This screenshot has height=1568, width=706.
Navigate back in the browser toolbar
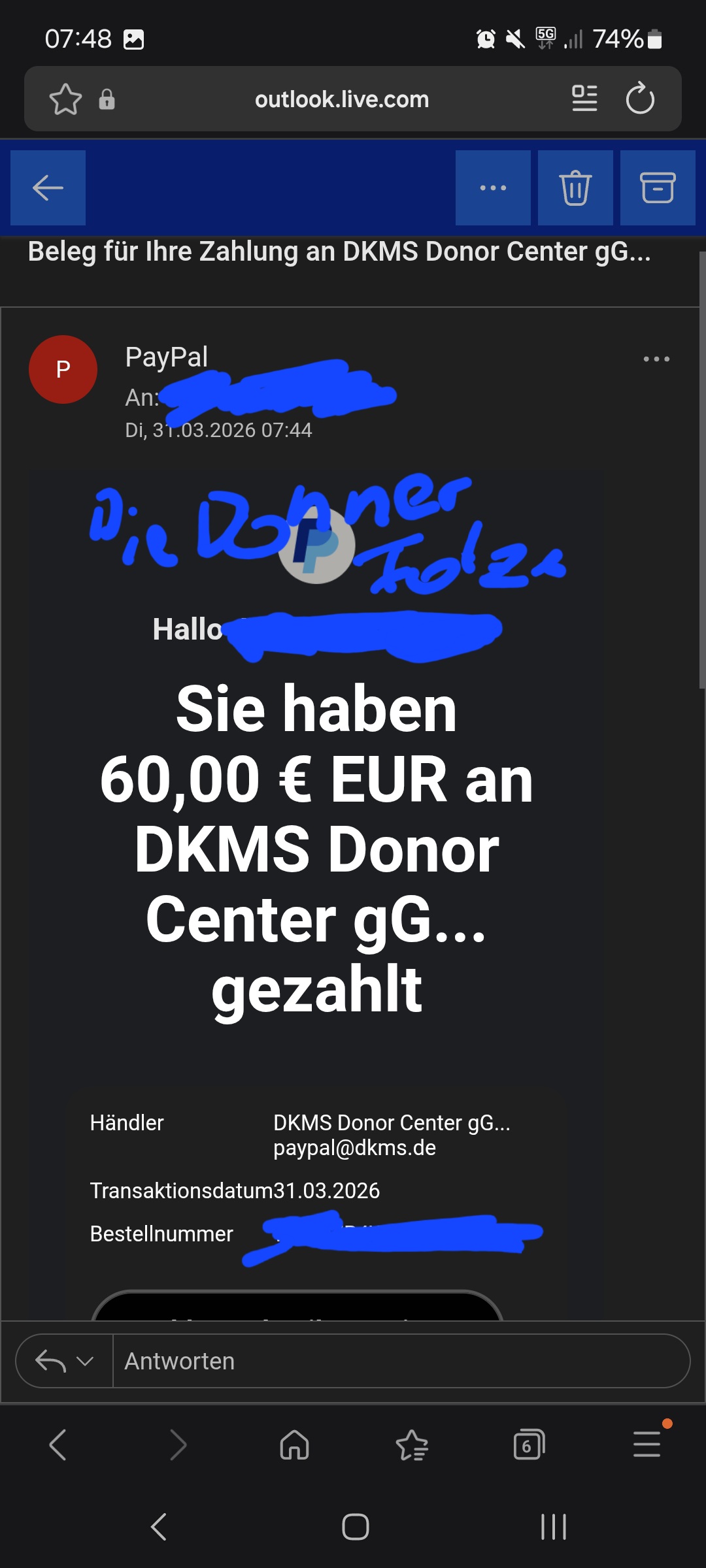coord(58,1445)
